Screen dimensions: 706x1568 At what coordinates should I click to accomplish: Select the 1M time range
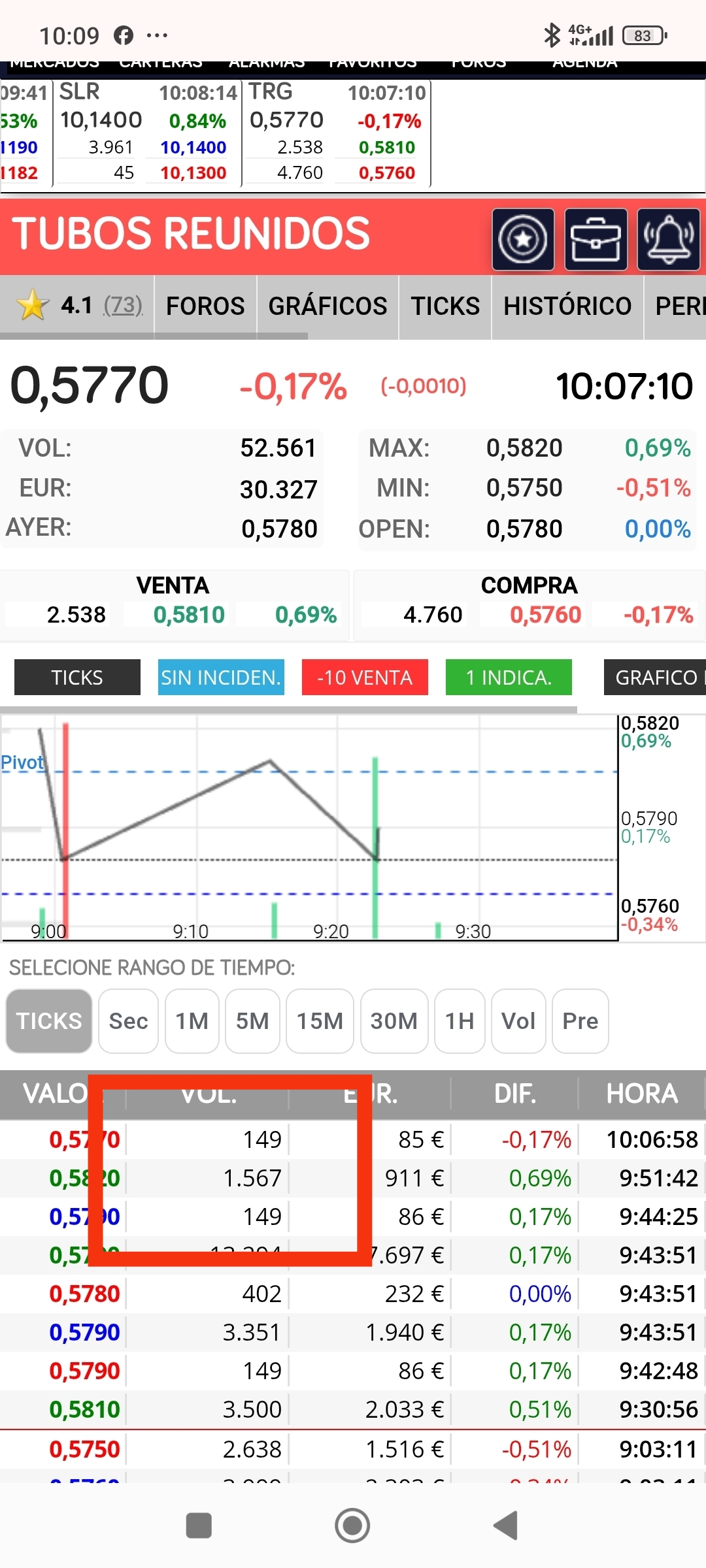[x=192, y=1021]
